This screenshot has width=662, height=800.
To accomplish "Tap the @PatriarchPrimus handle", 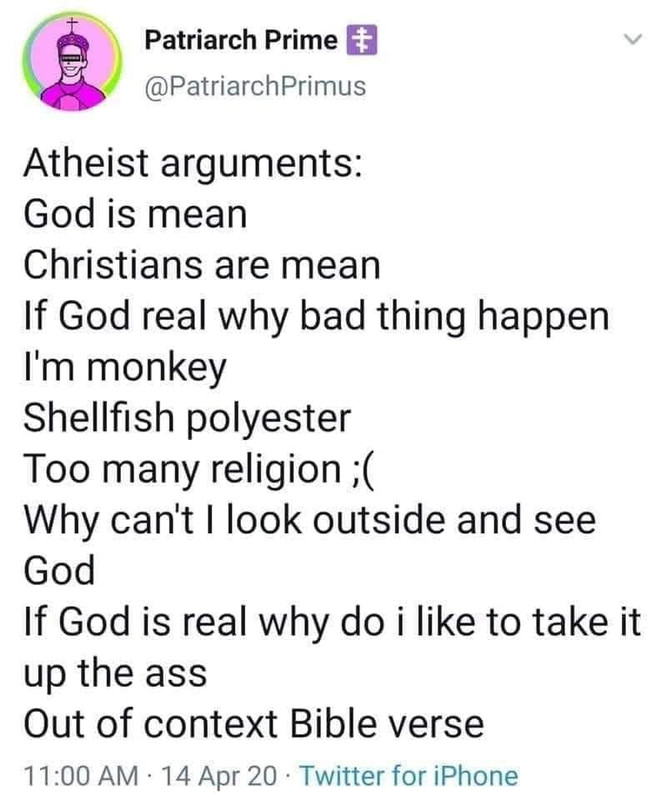I will pos(255,87).
